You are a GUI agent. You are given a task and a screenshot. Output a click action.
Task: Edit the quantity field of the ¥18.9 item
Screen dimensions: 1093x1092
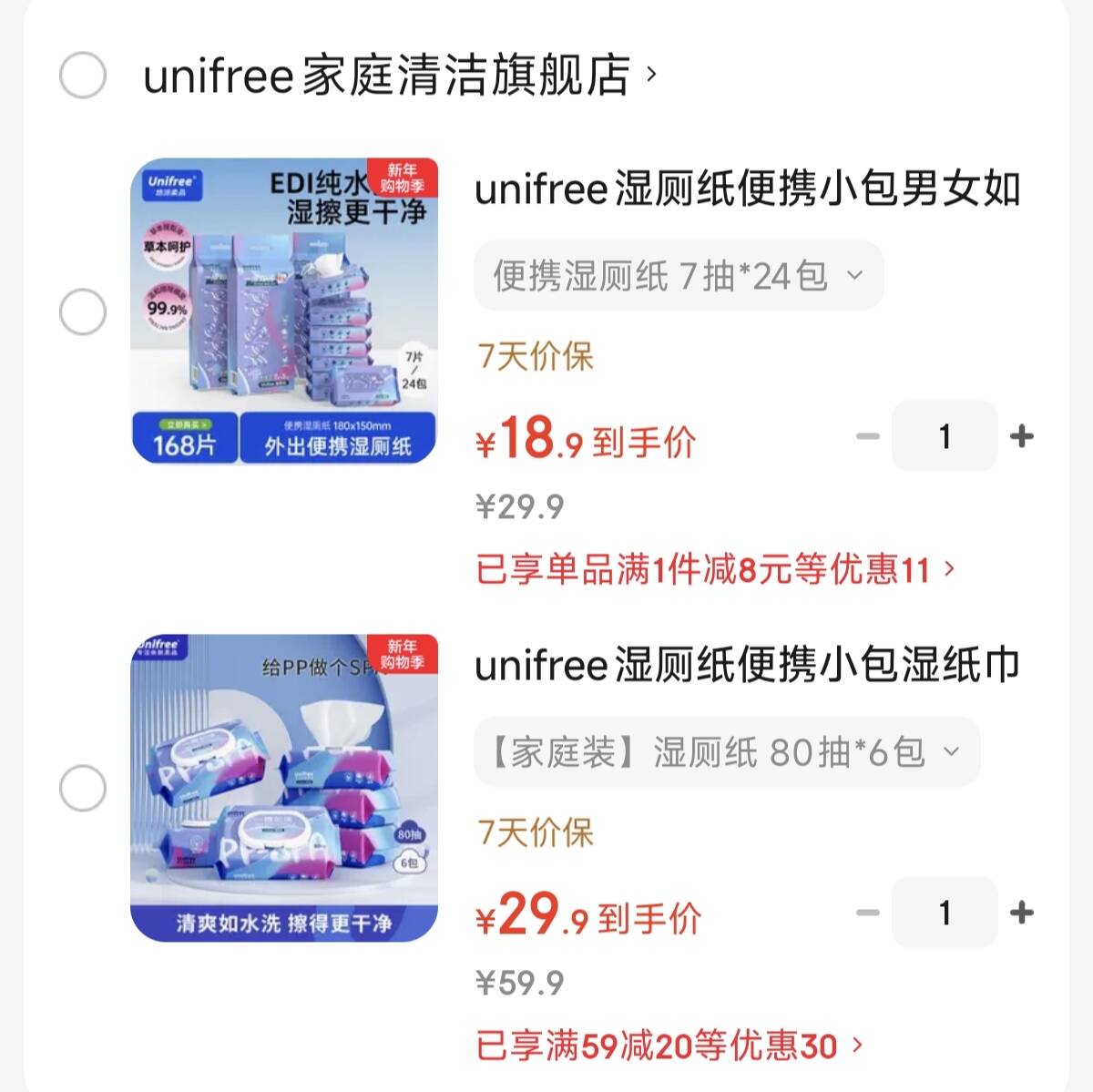tap(945, 436)
